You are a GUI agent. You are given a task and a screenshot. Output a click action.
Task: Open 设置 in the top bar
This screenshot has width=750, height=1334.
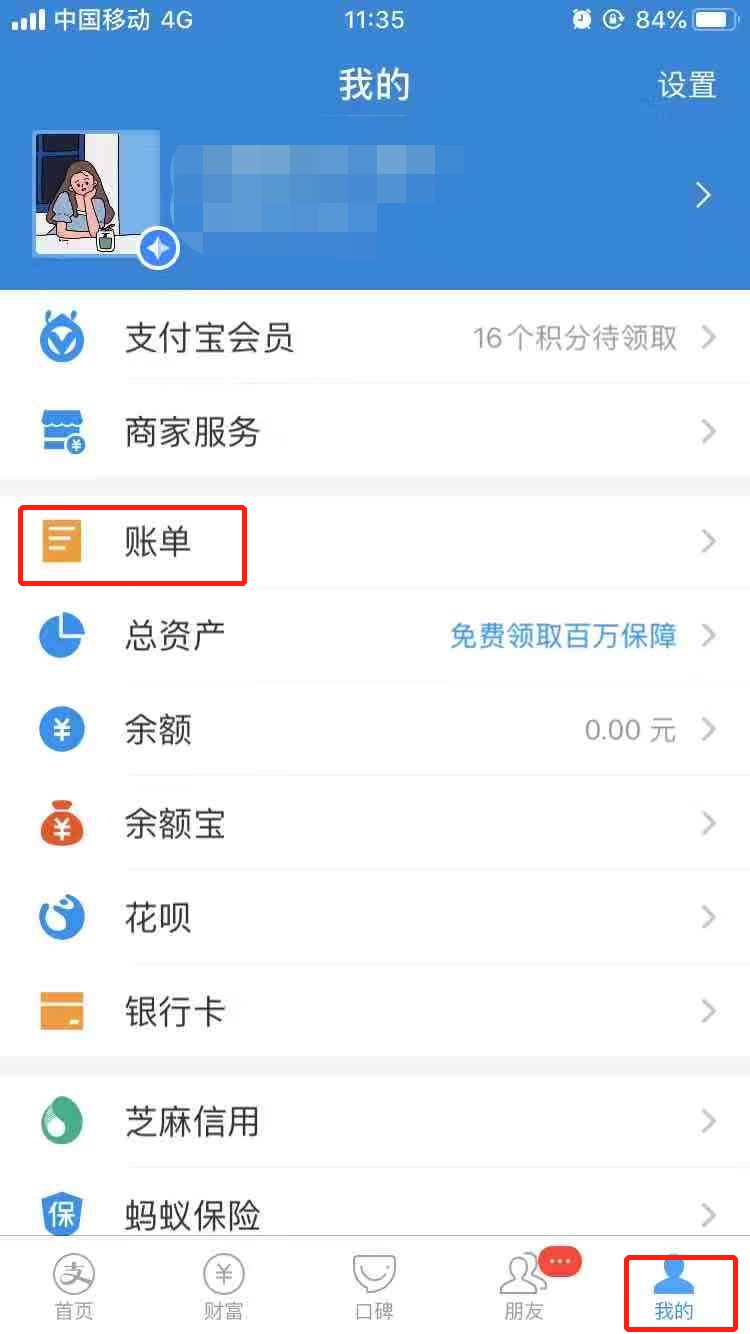[x=686, y=86]
